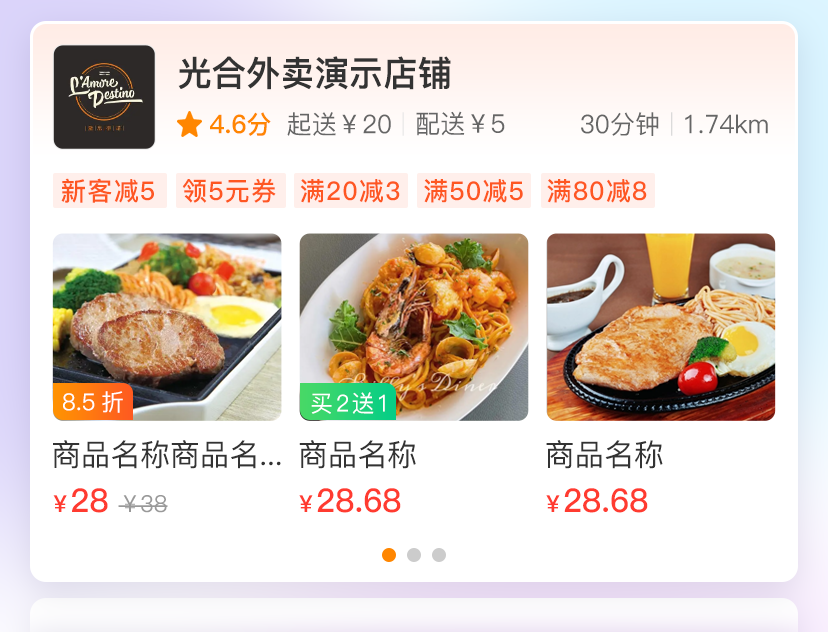Tap the 满80减8 discount tag
The image size is (828, 632).
pyautogui.click(x=597, y=191)
